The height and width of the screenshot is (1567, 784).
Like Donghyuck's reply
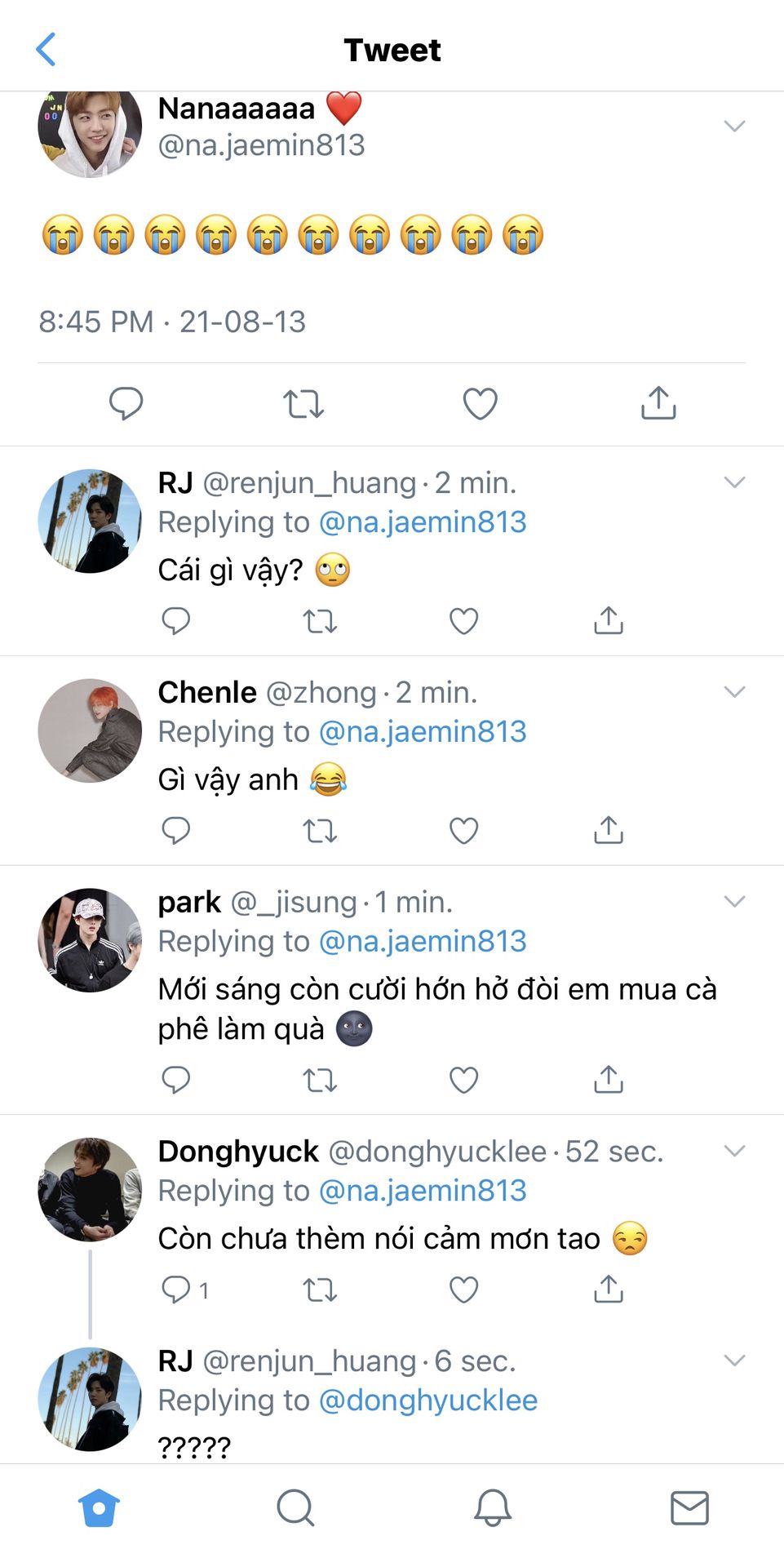point(463,1290)
